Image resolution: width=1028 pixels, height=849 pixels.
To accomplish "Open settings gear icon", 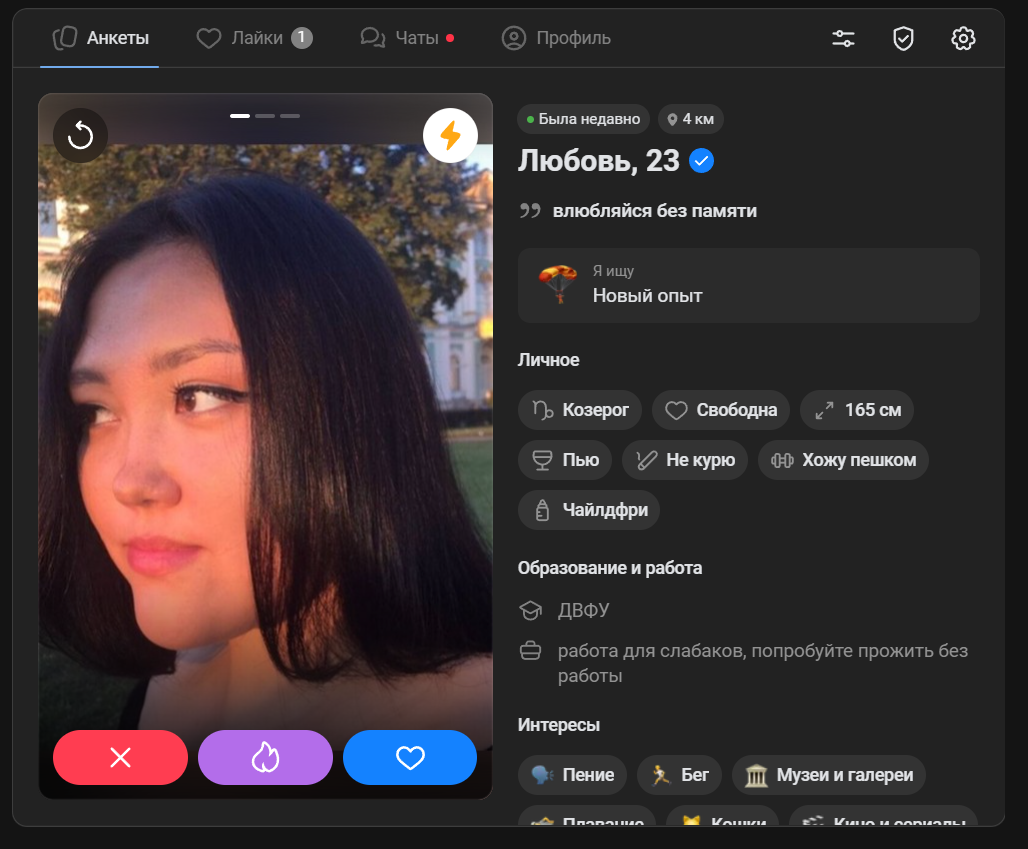I will (963, 39).
